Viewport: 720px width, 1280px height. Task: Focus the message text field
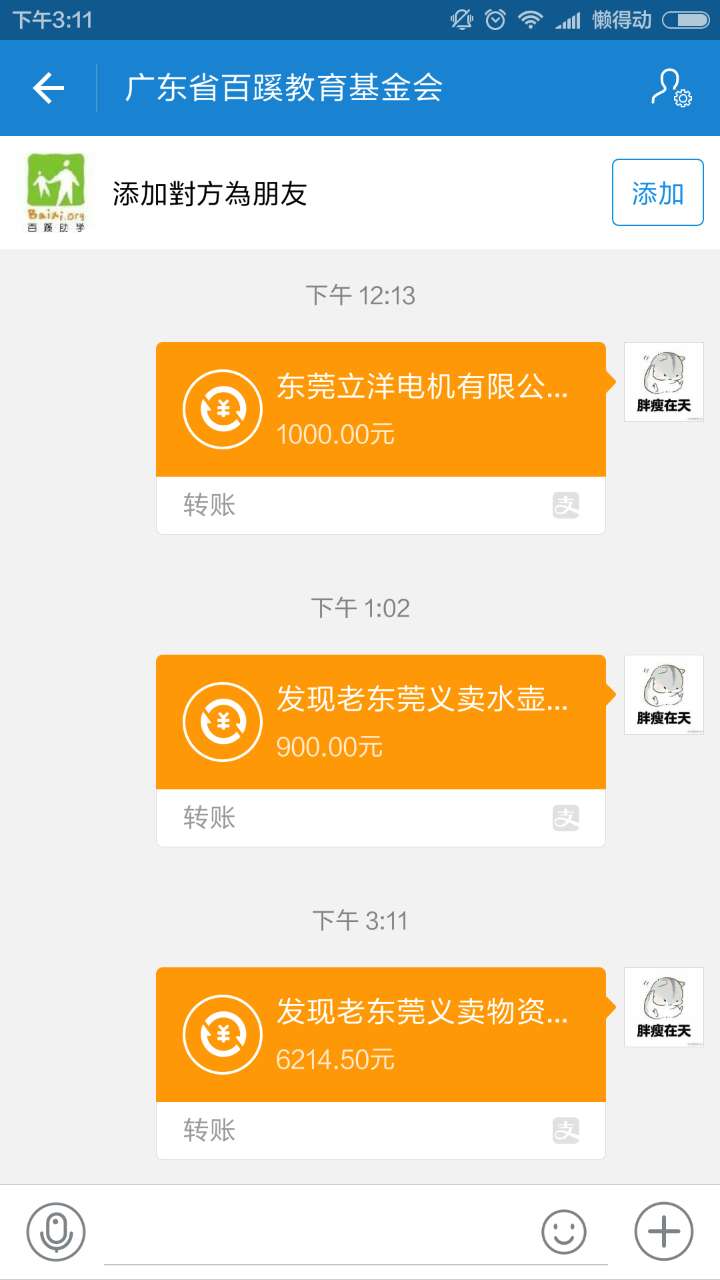click(320, 1233)
